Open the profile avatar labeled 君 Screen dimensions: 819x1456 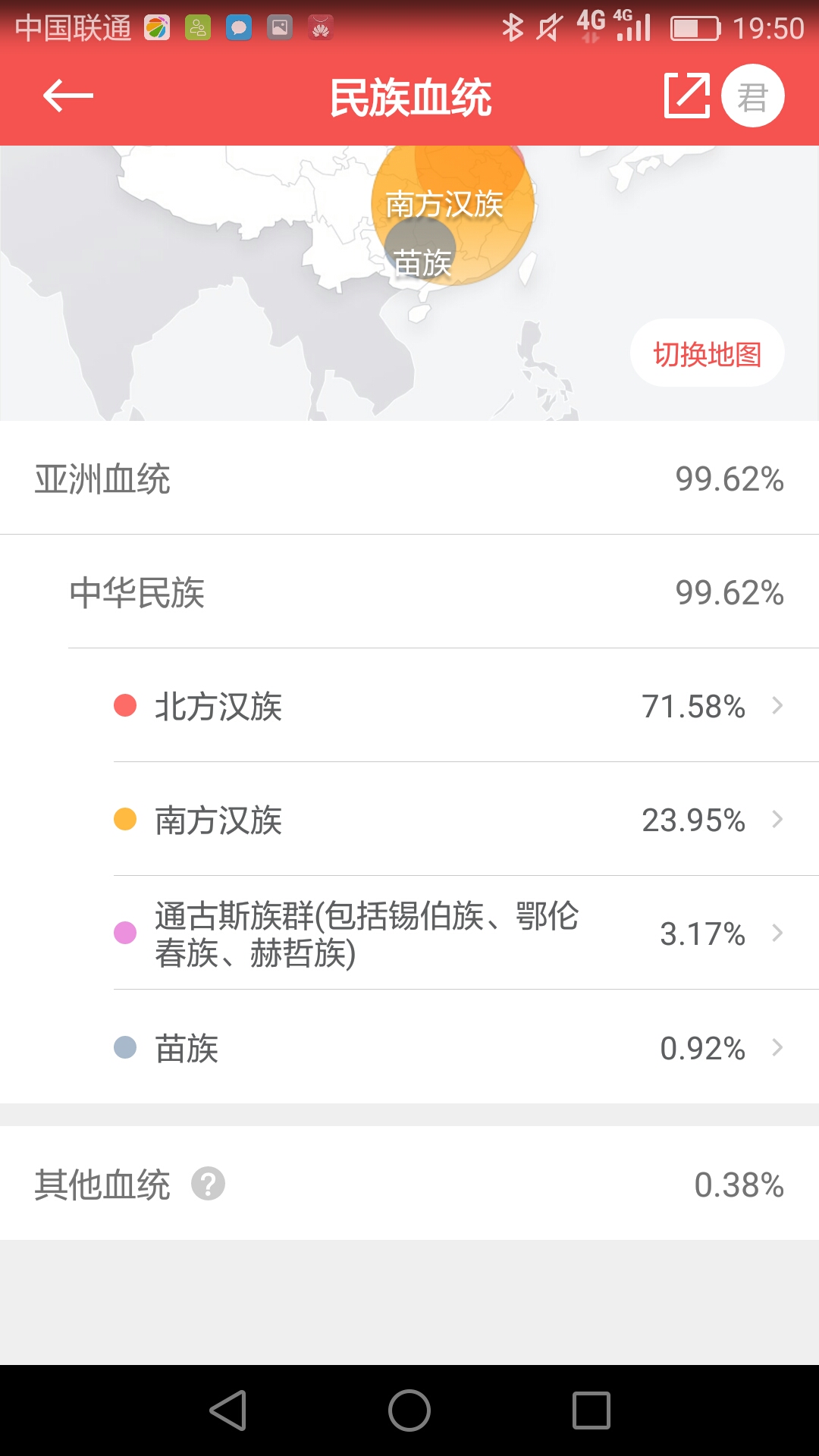pos(752,96)
